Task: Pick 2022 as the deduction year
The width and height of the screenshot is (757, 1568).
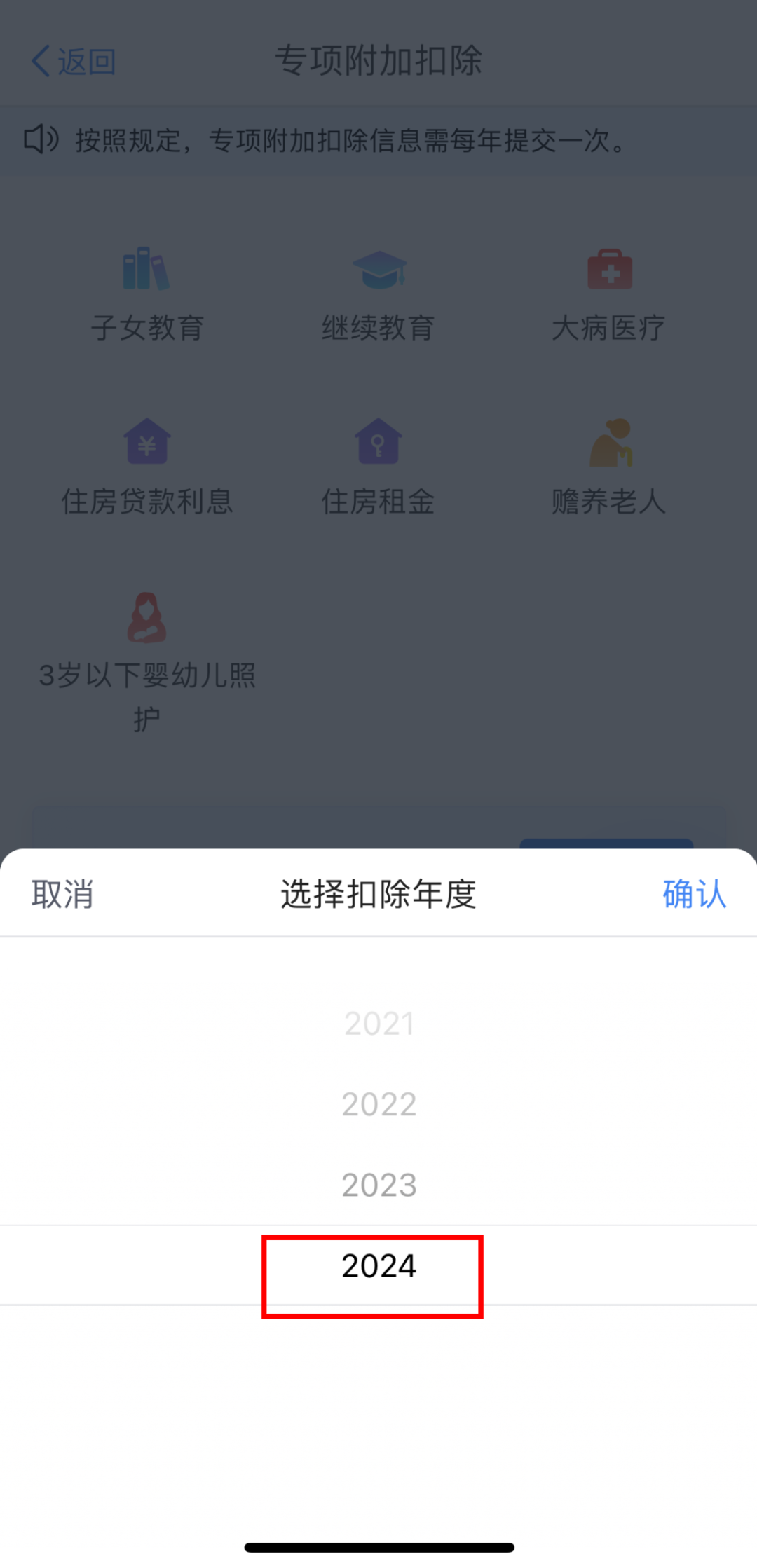Action: tap(378, 1104)
